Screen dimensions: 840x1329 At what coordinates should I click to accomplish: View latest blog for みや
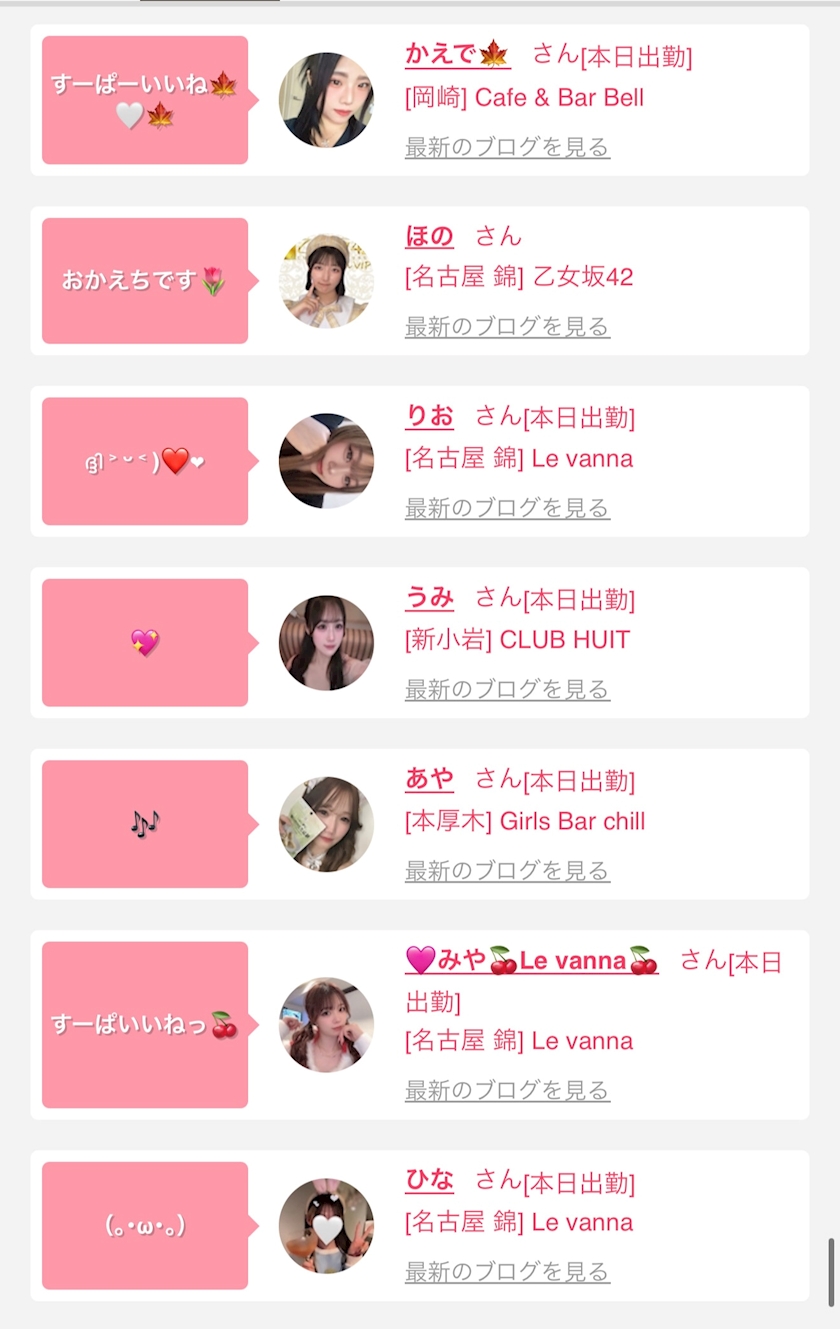[x=507, y=1090]
